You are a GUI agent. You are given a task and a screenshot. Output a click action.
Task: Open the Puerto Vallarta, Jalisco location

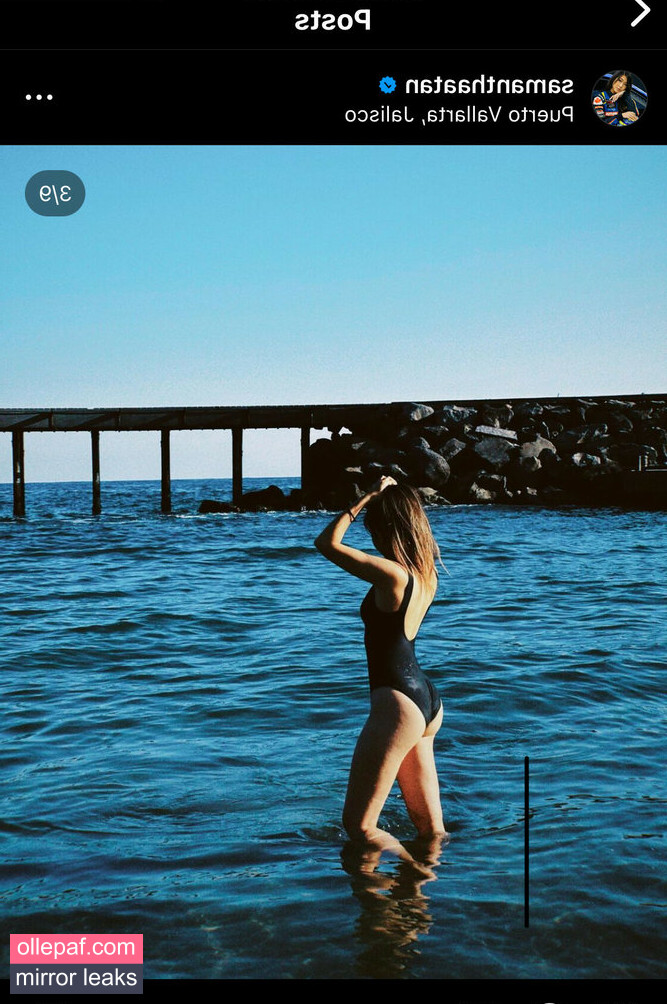459,114
